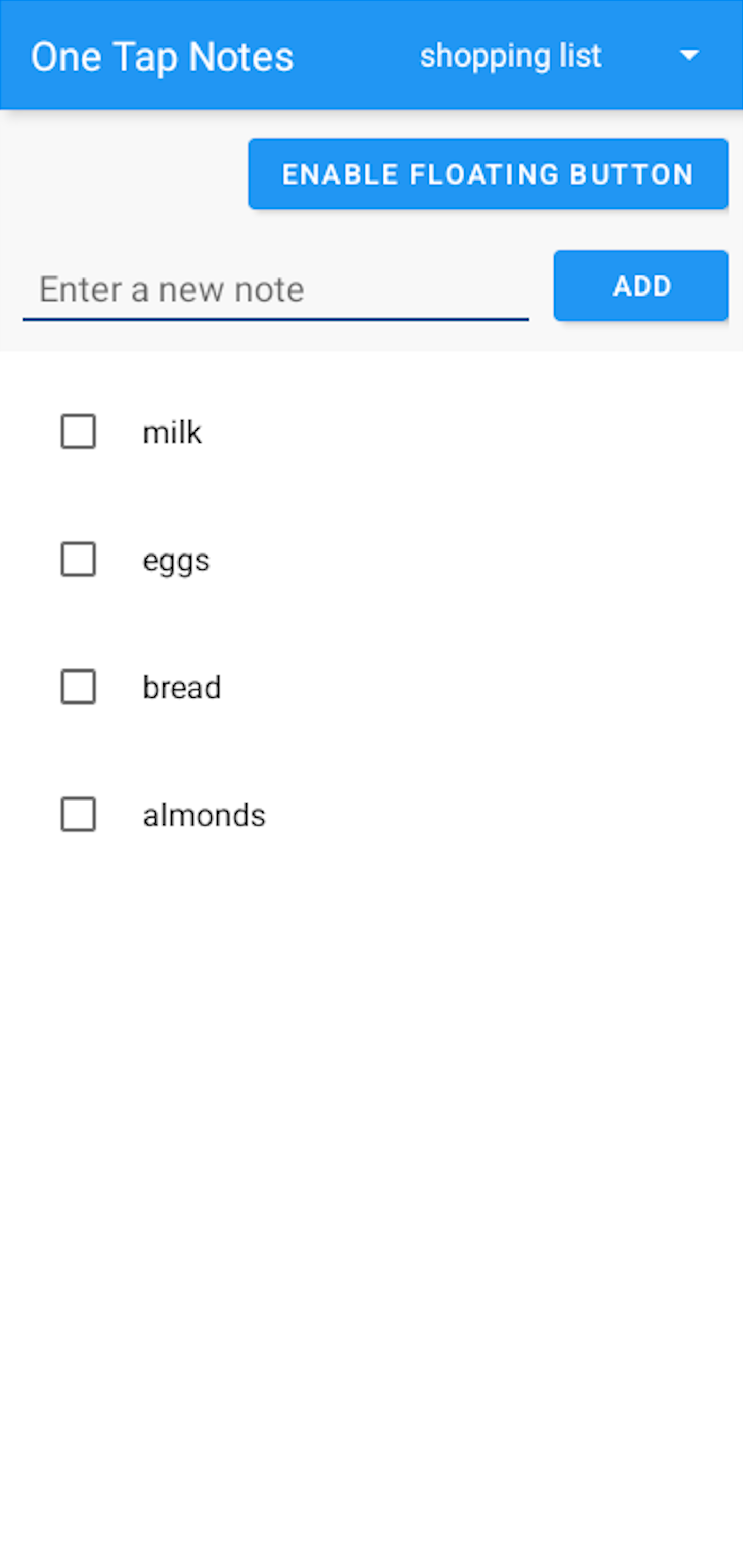Tap Enable Floating Button

[488, 174]
